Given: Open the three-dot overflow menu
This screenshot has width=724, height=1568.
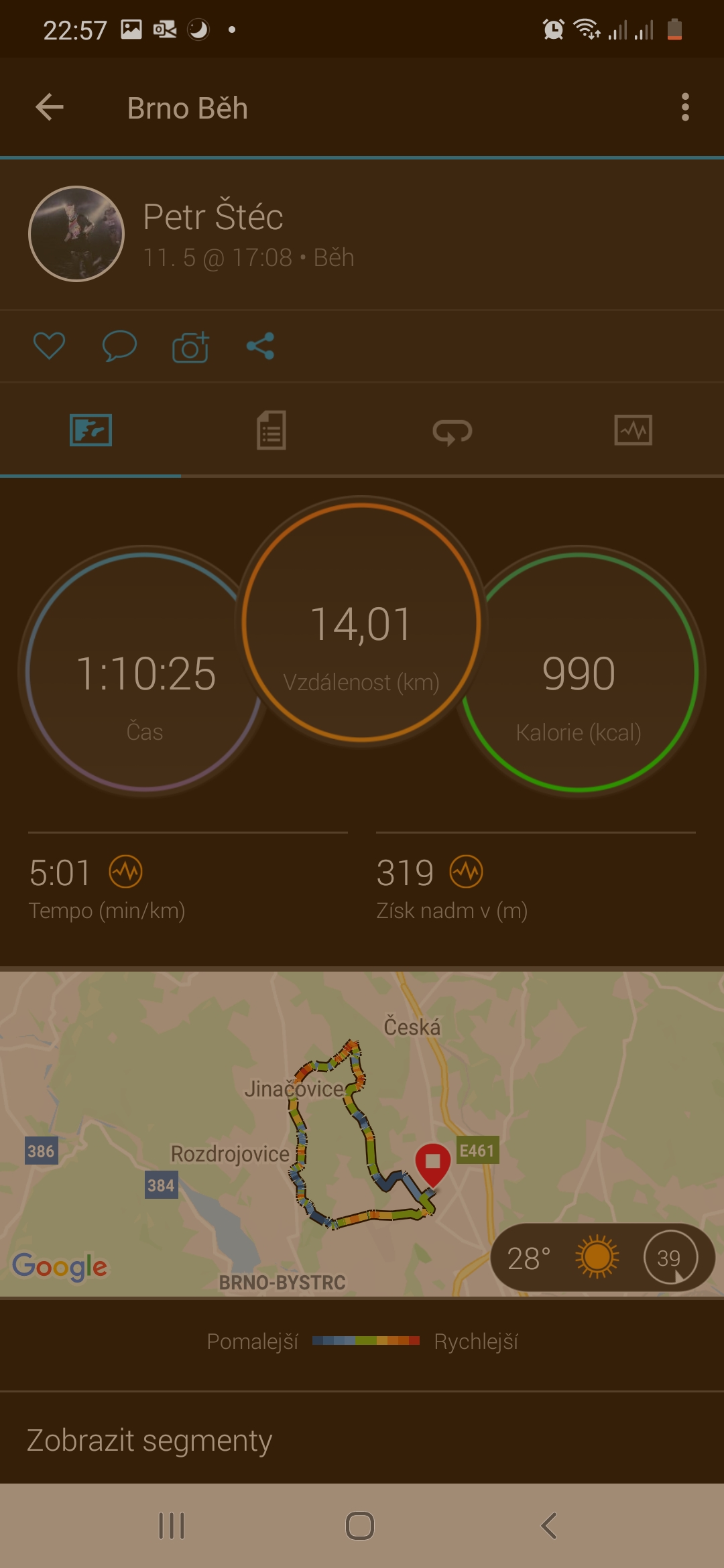Looking at the screenshot, I should point(684,107).
